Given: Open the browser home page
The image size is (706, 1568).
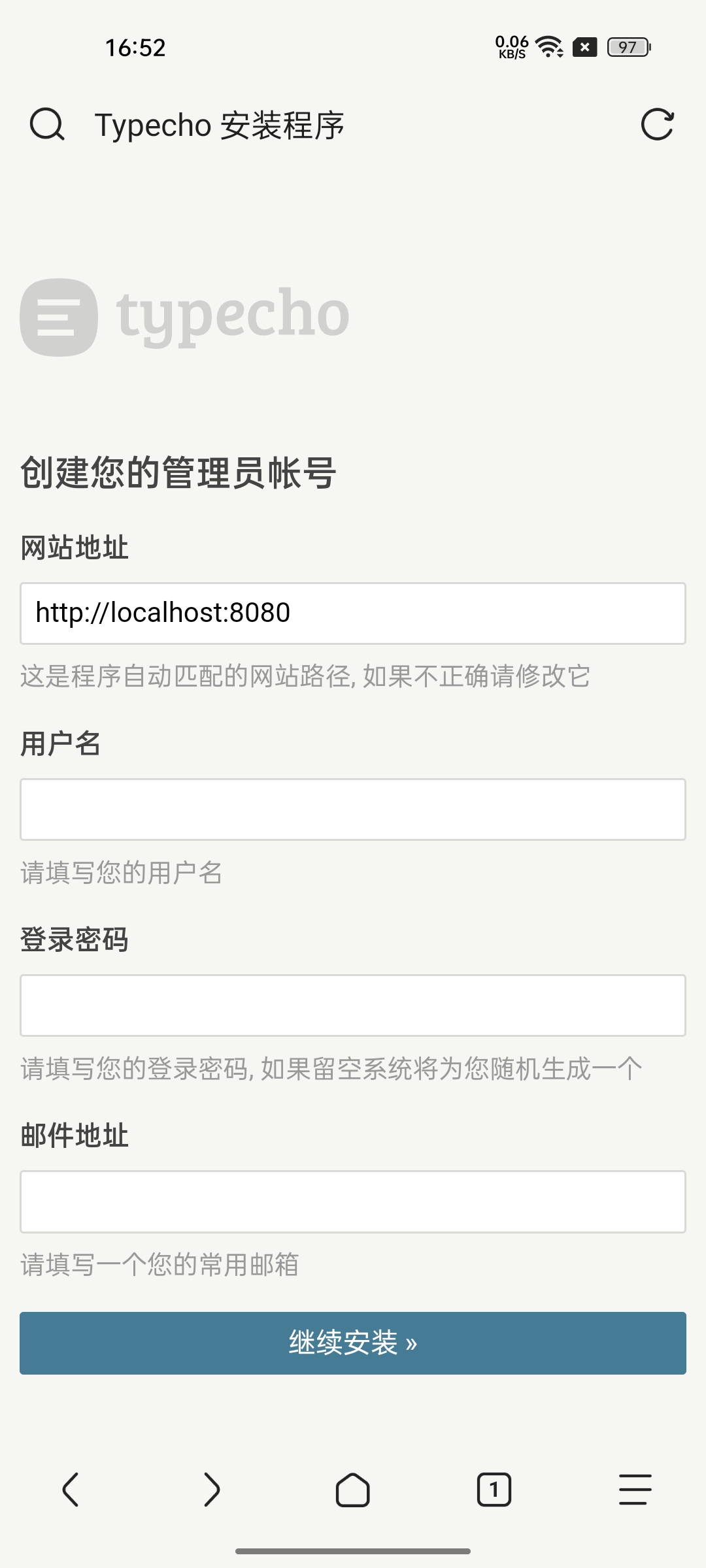Looking at the screenshot, I should 353,1490.
